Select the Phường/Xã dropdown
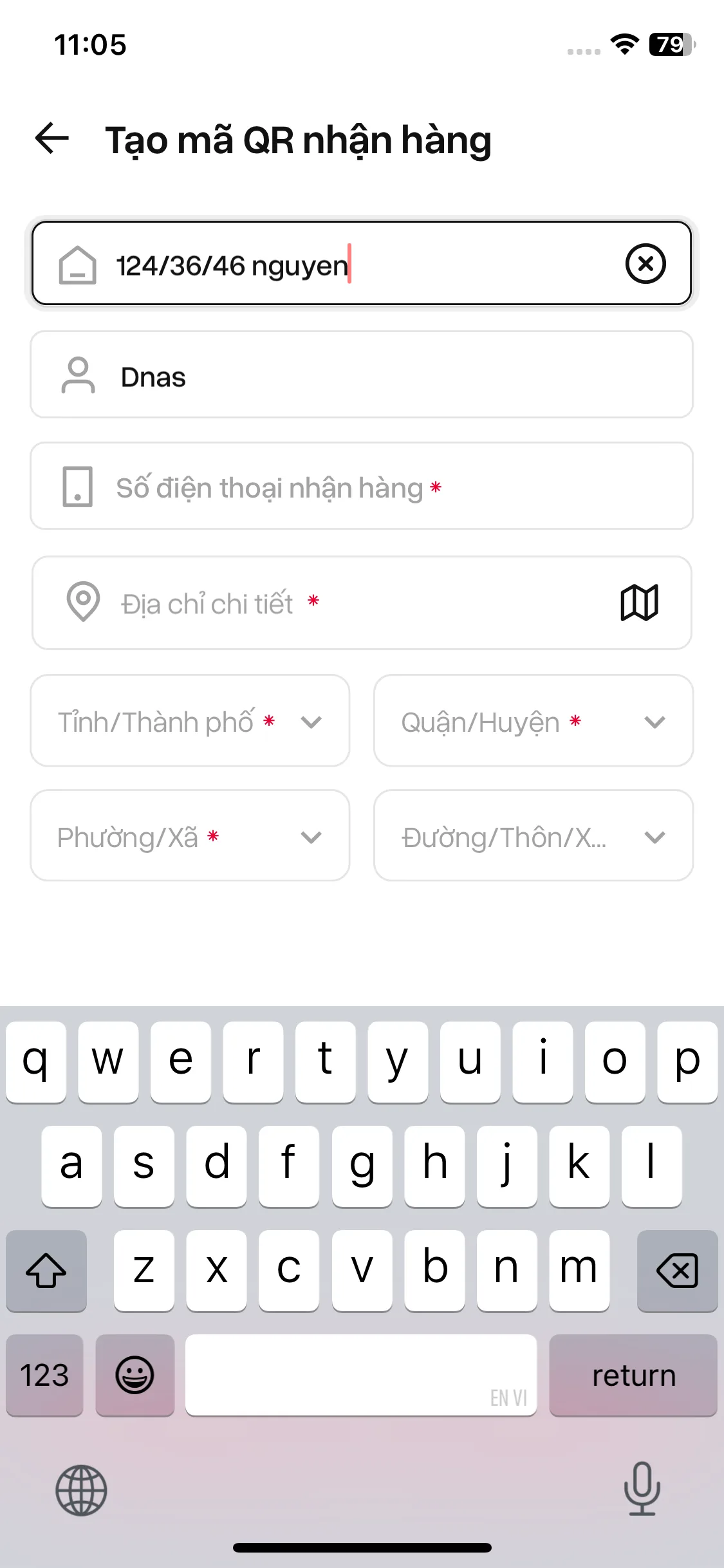Screen dimensions: 724x1568 (190, 836)
